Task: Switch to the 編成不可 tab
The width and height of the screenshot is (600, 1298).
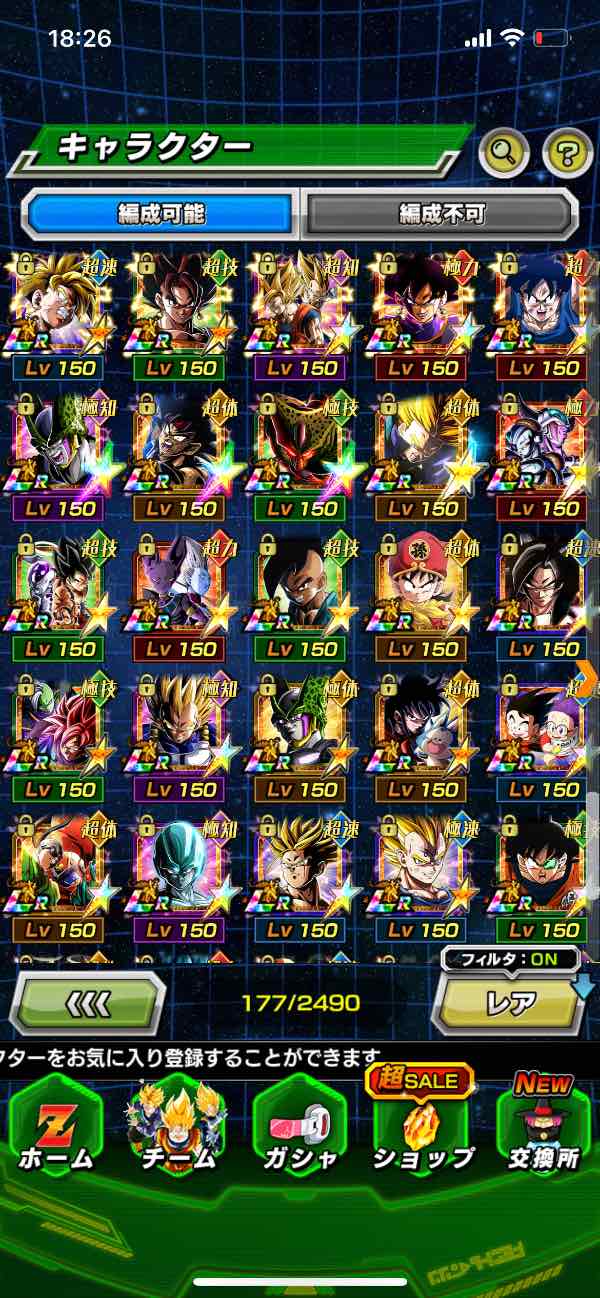Action: tap(440, 214)
